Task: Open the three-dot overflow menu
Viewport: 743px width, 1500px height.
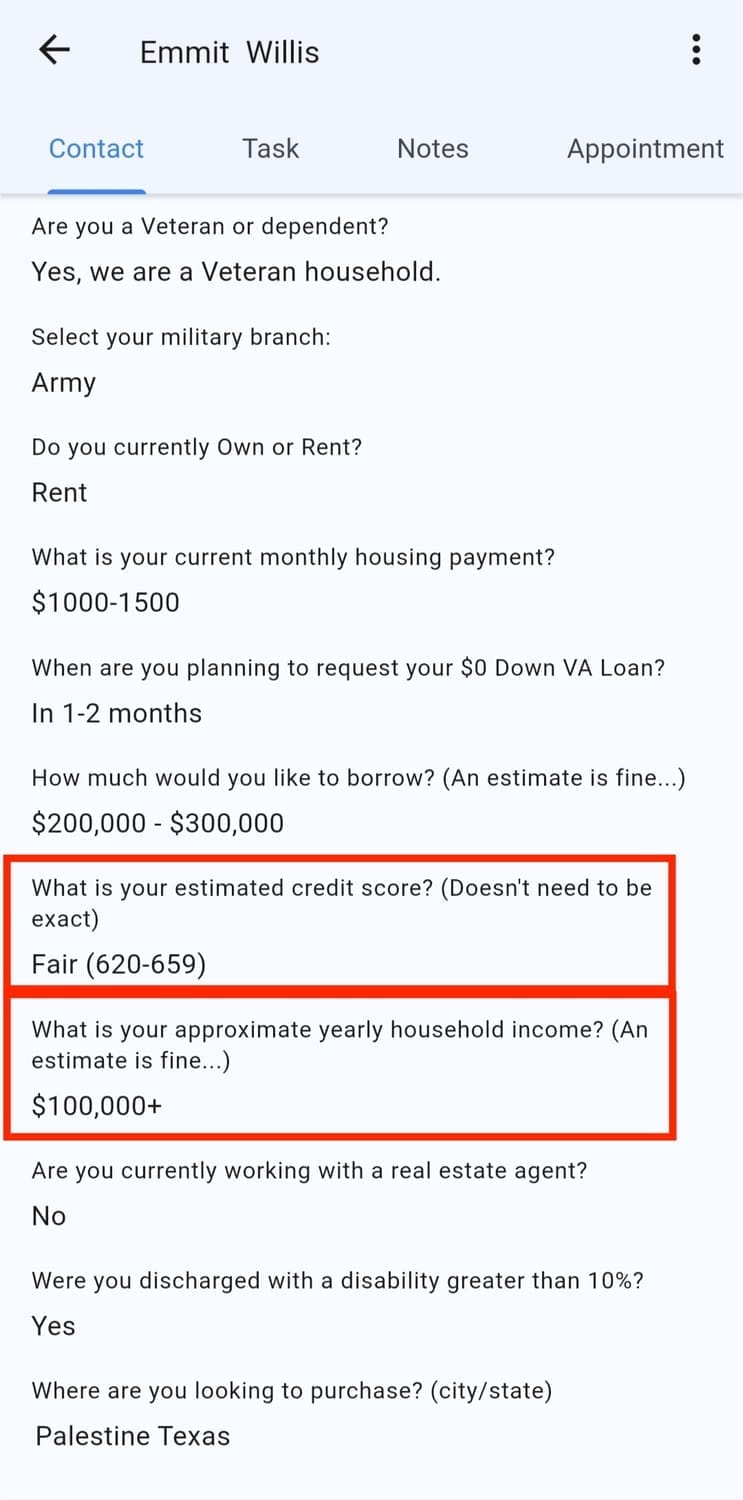Action: (696, 50)
